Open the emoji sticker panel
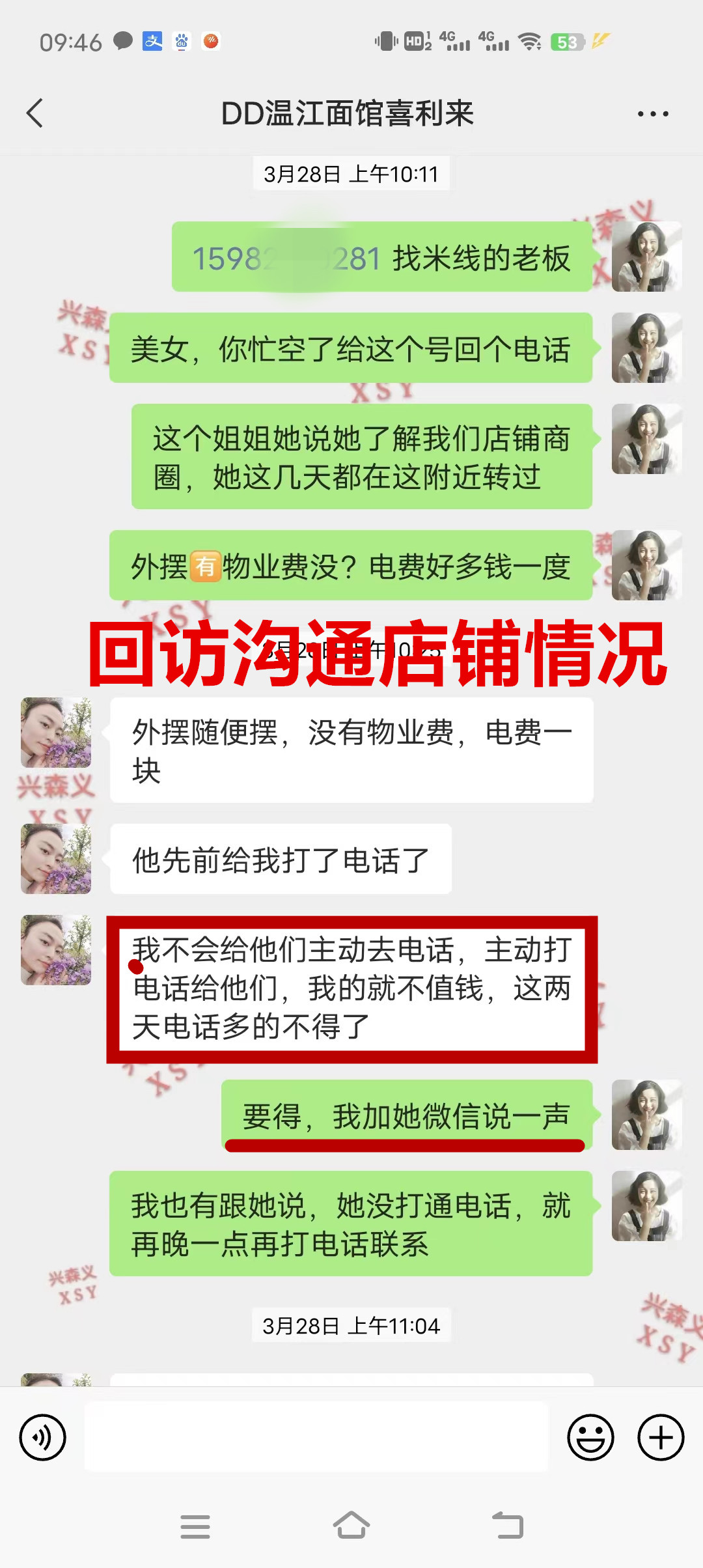The image size is (703, 1568). (590, 1437)
